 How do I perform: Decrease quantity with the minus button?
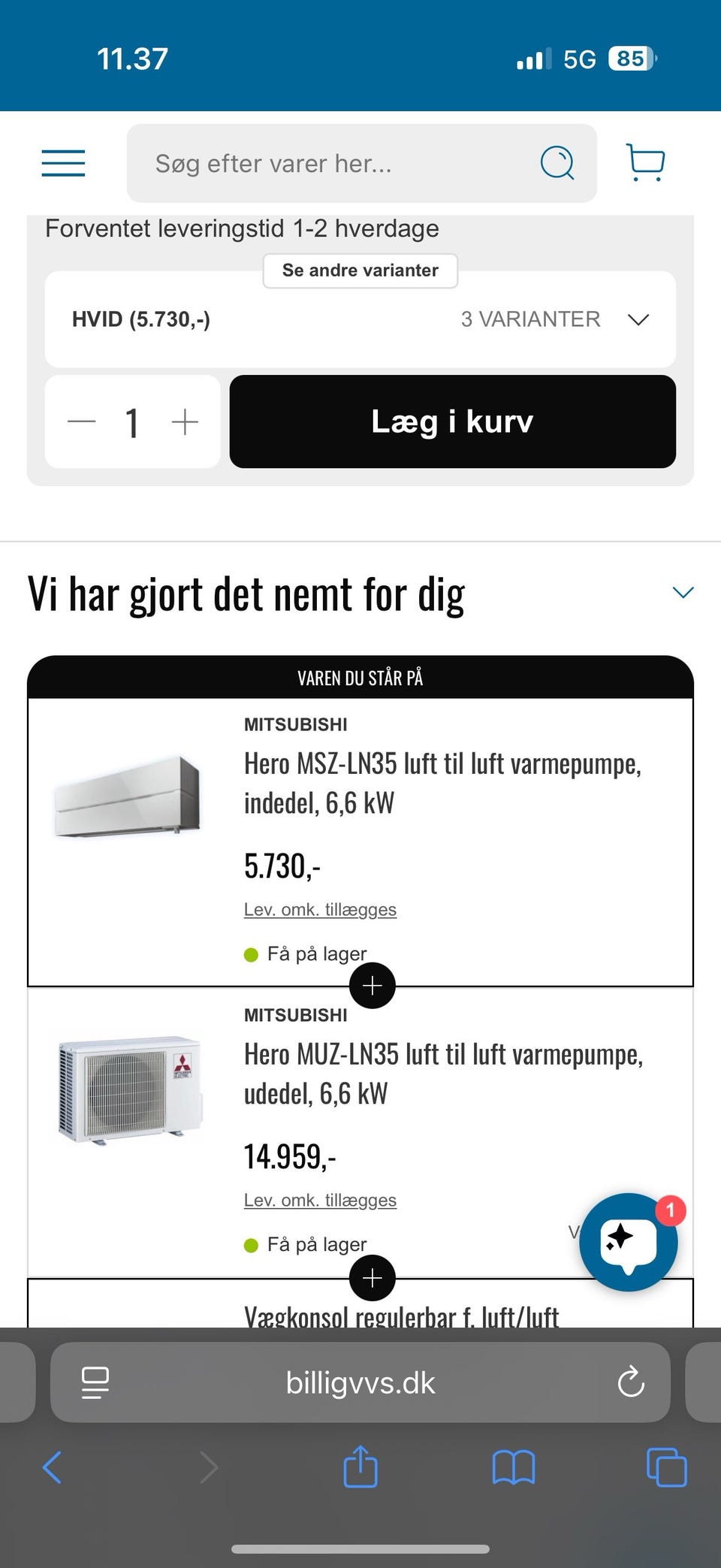point(82,421)
